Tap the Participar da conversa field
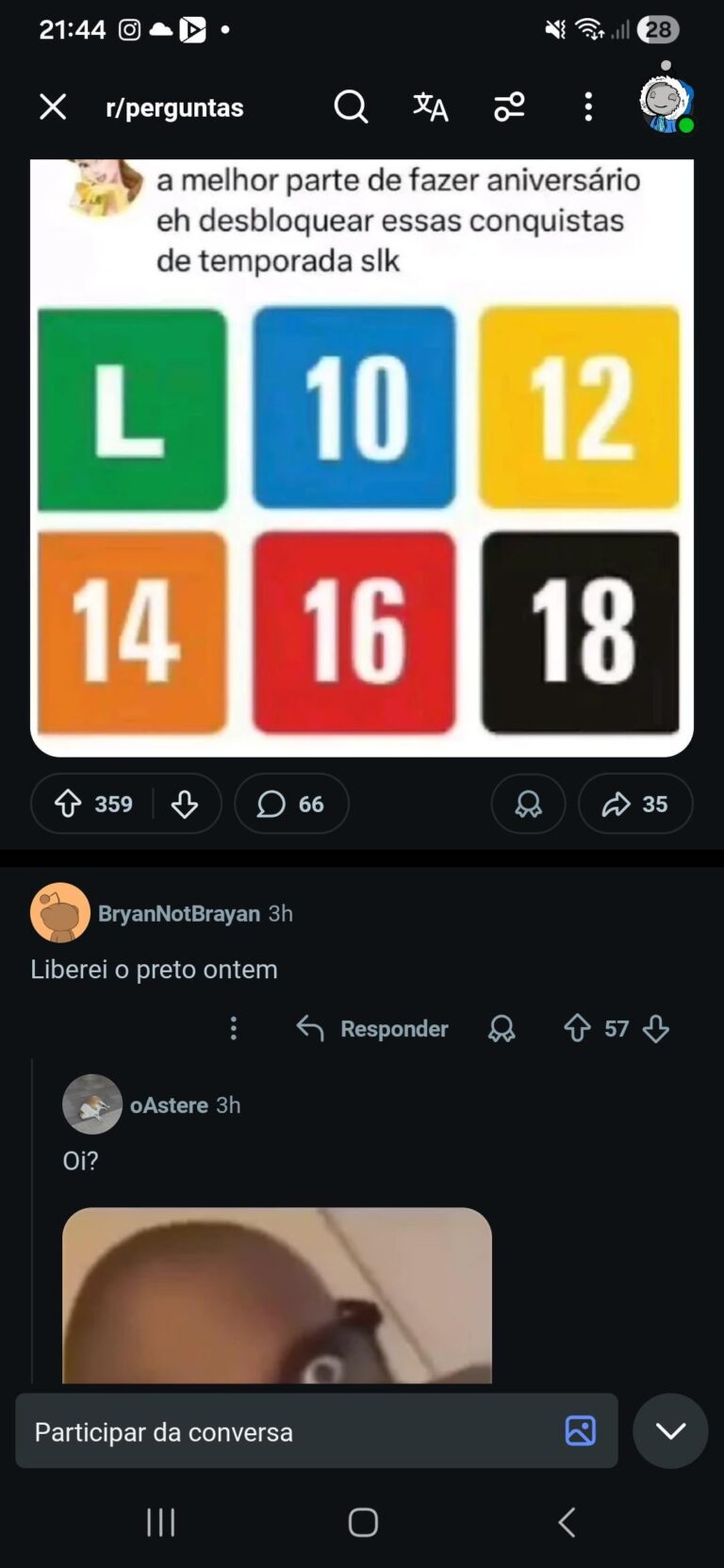This screenshot has width=724, height=1568. click(x=283, y=1431)
